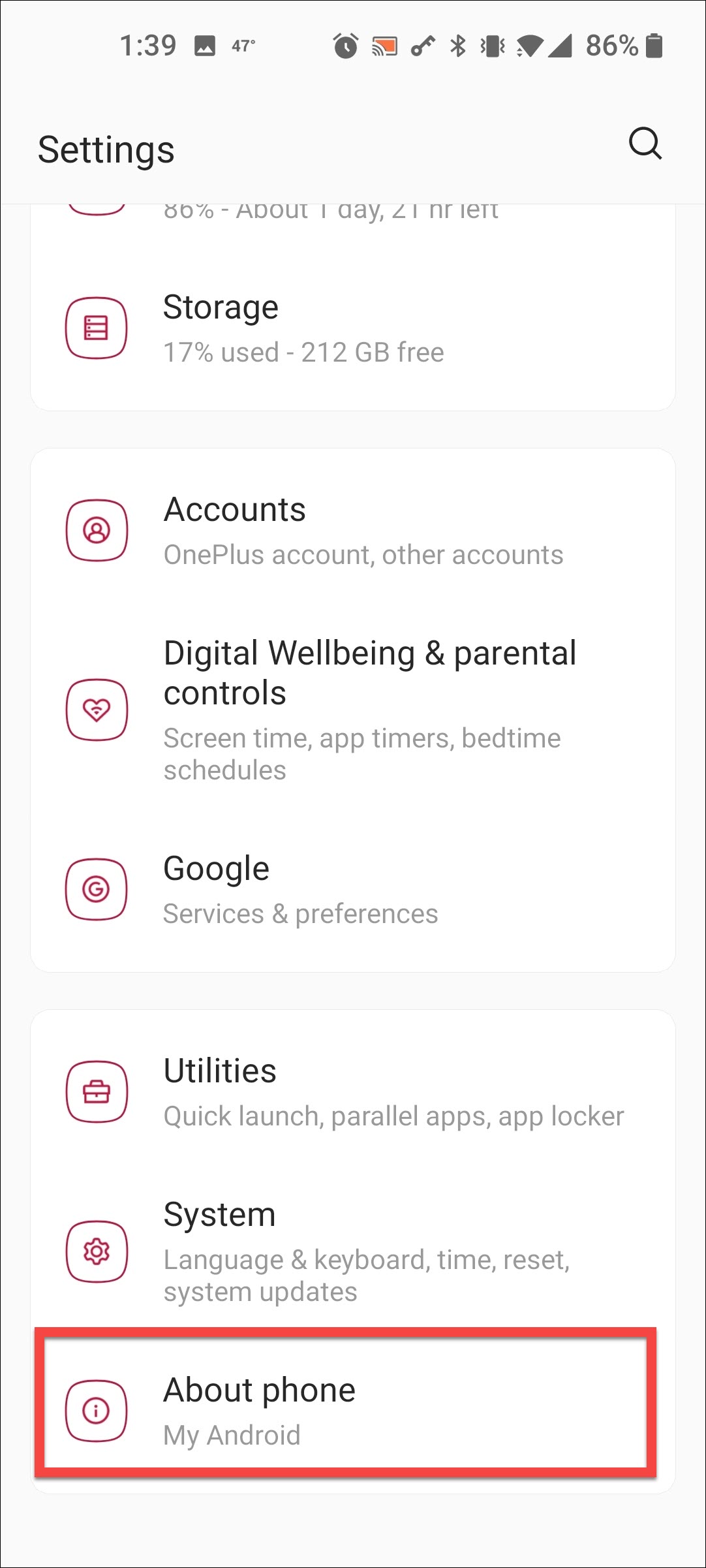Open Utilities settings
Screen dimensions: 706x1568
(352, 1092)
